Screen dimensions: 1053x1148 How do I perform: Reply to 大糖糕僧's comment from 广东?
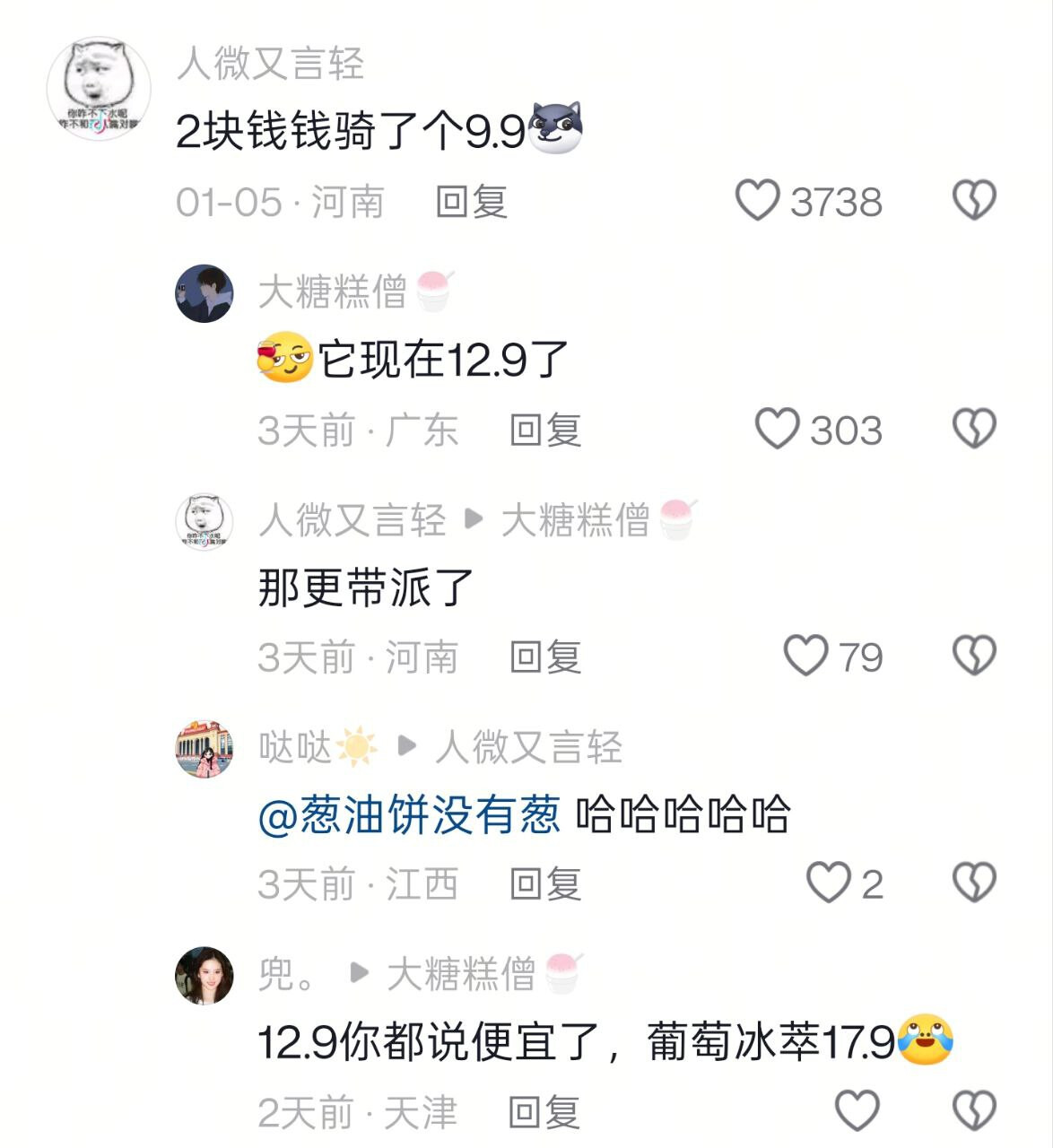(545, 430)
